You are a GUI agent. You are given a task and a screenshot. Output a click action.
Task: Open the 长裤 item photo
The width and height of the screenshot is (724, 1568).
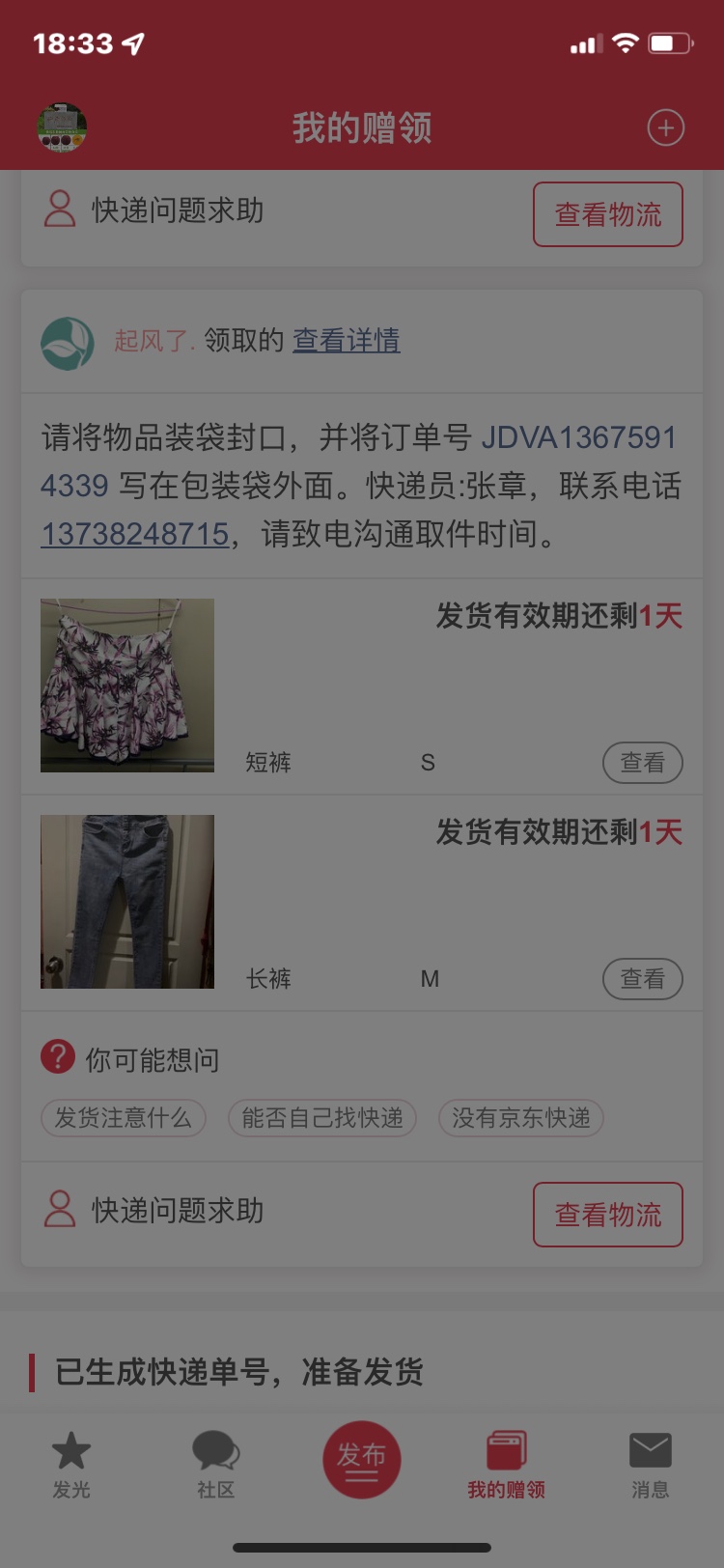[127, 901]
